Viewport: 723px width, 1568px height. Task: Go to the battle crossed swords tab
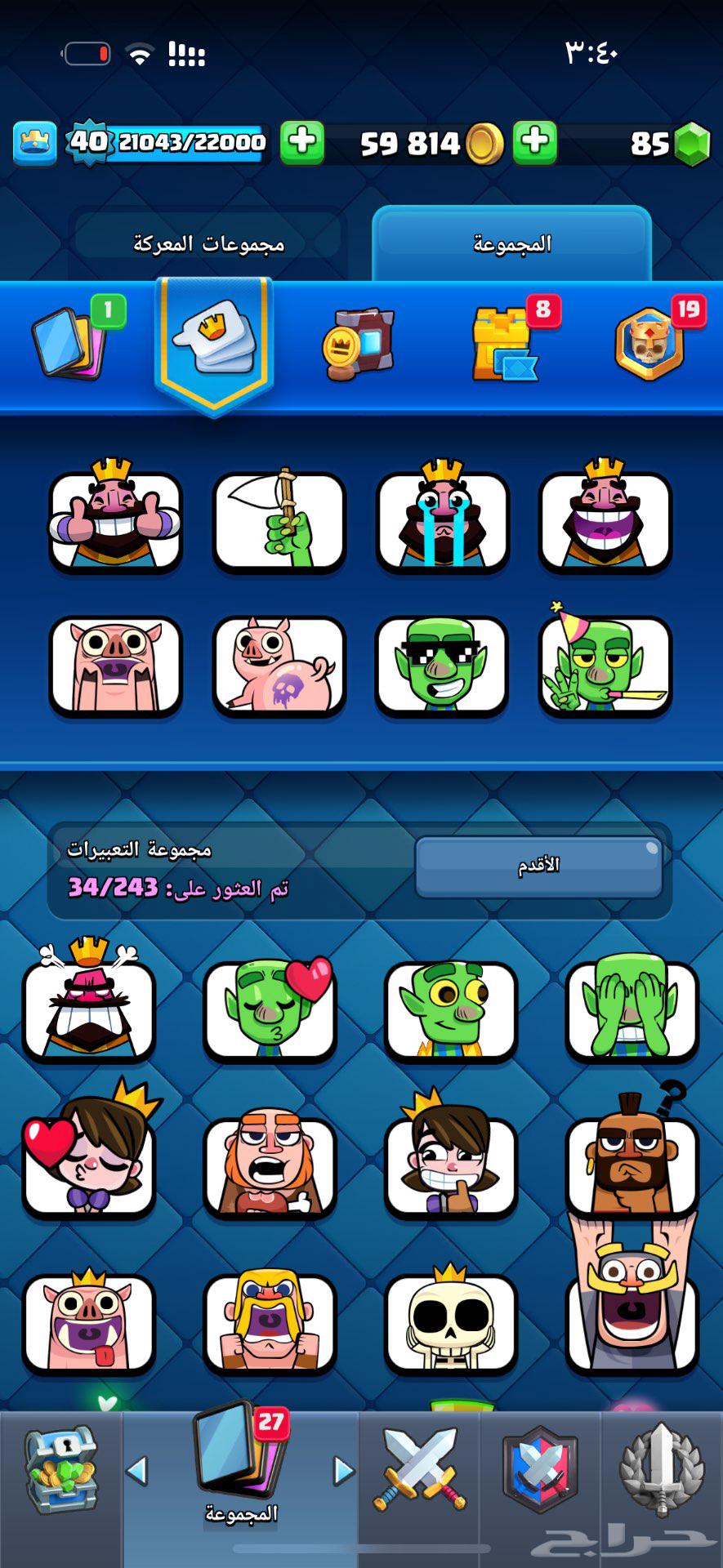(x=419, y=1472)
